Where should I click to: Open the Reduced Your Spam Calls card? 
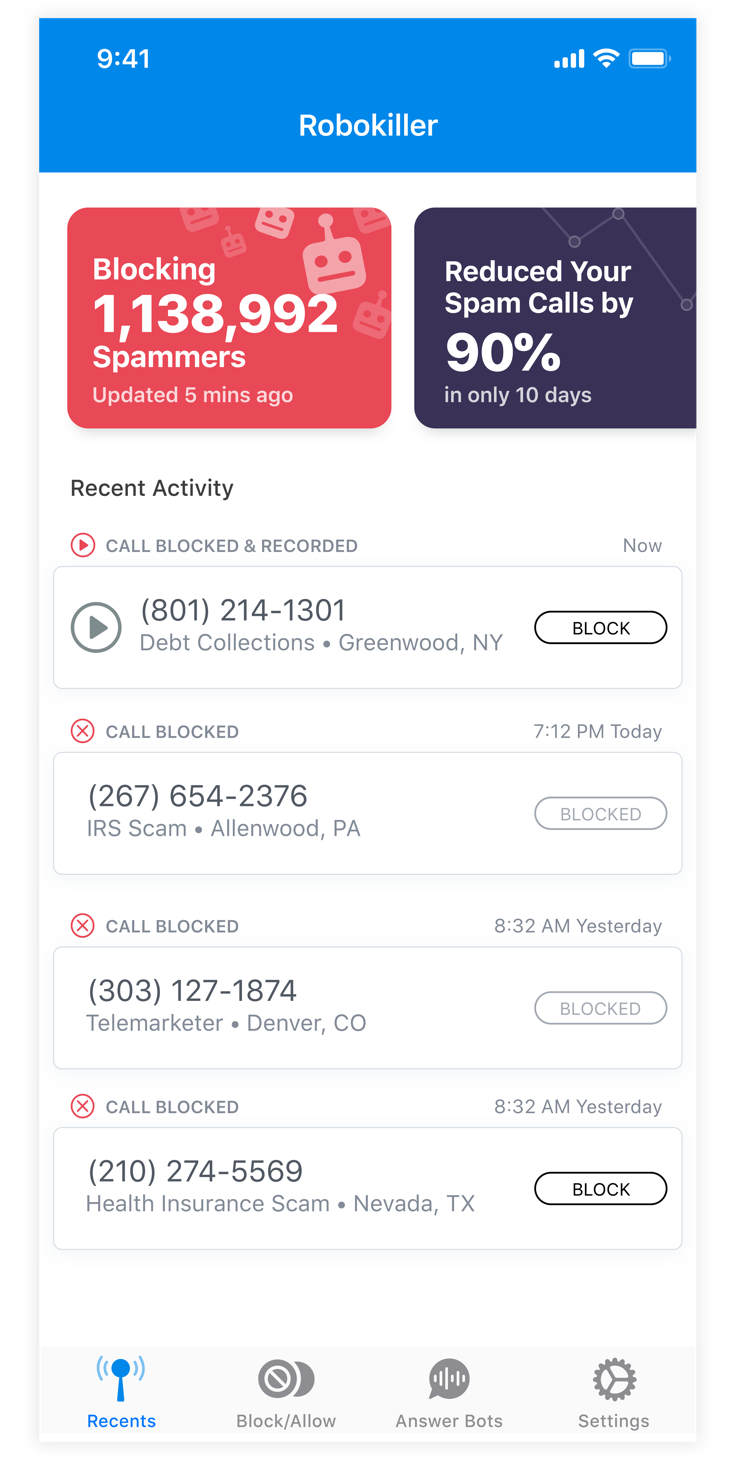coord(555,318)
